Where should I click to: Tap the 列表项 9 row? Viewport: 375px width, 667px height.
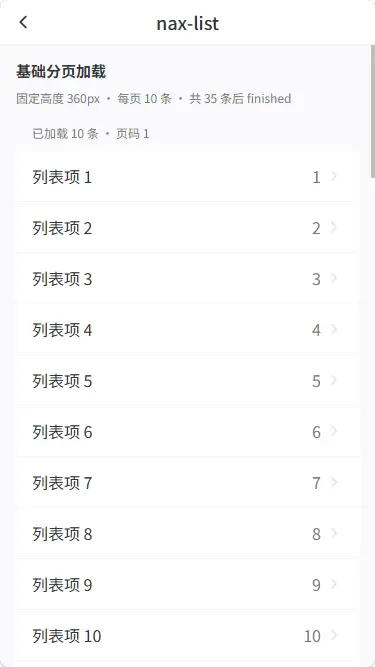click(x=188, y=585)
